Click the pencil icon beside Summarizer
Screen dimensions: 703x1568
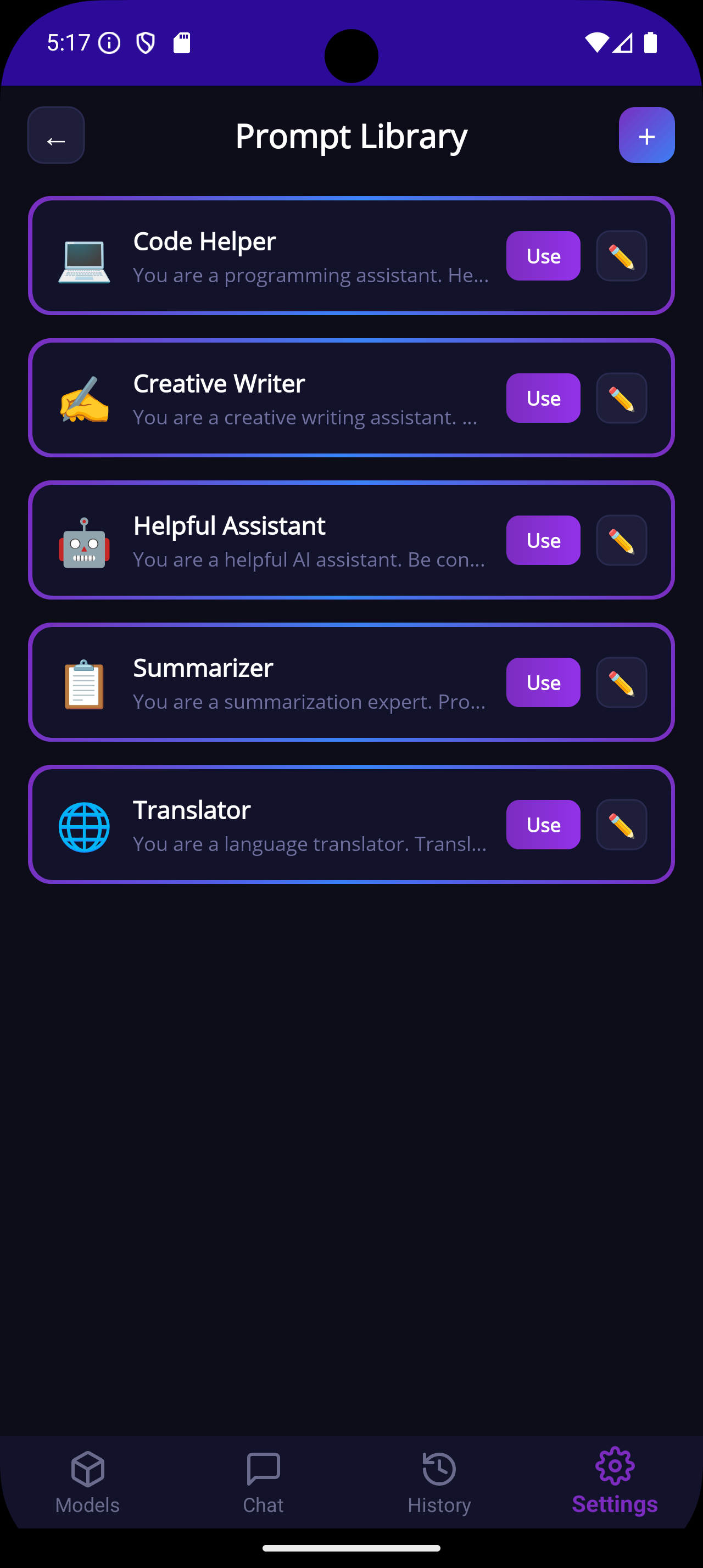[621, 682]
